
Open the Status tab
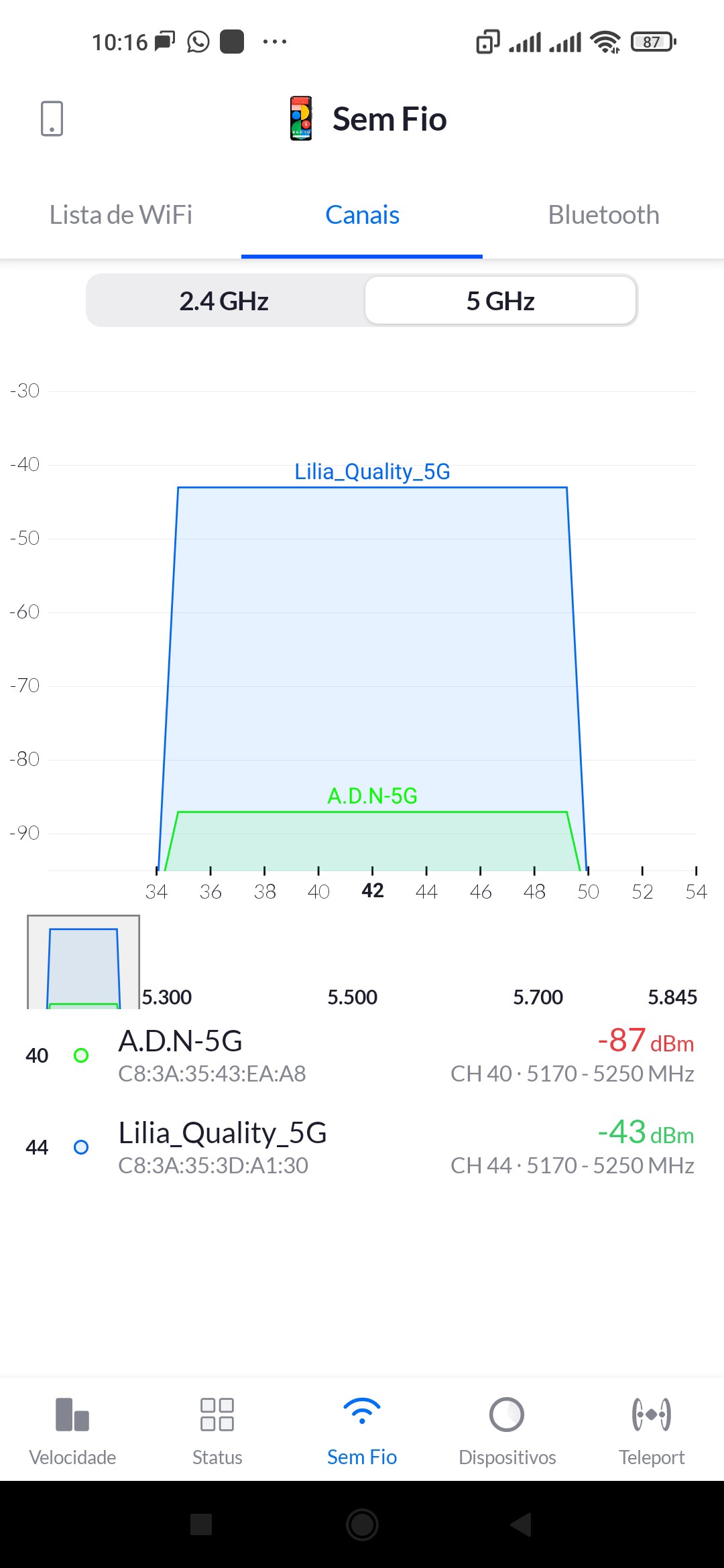tap(217, 1430)
